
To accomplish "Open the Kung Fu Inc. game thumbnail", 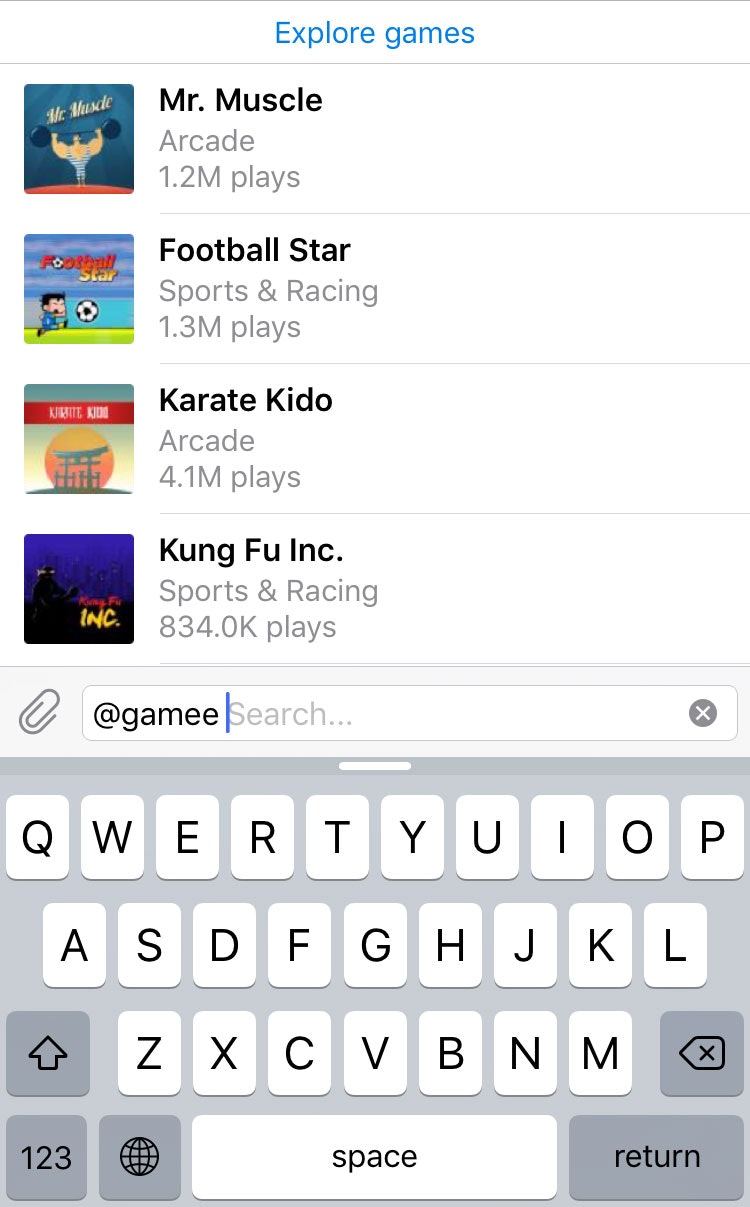I will click(x=78, y=589).
